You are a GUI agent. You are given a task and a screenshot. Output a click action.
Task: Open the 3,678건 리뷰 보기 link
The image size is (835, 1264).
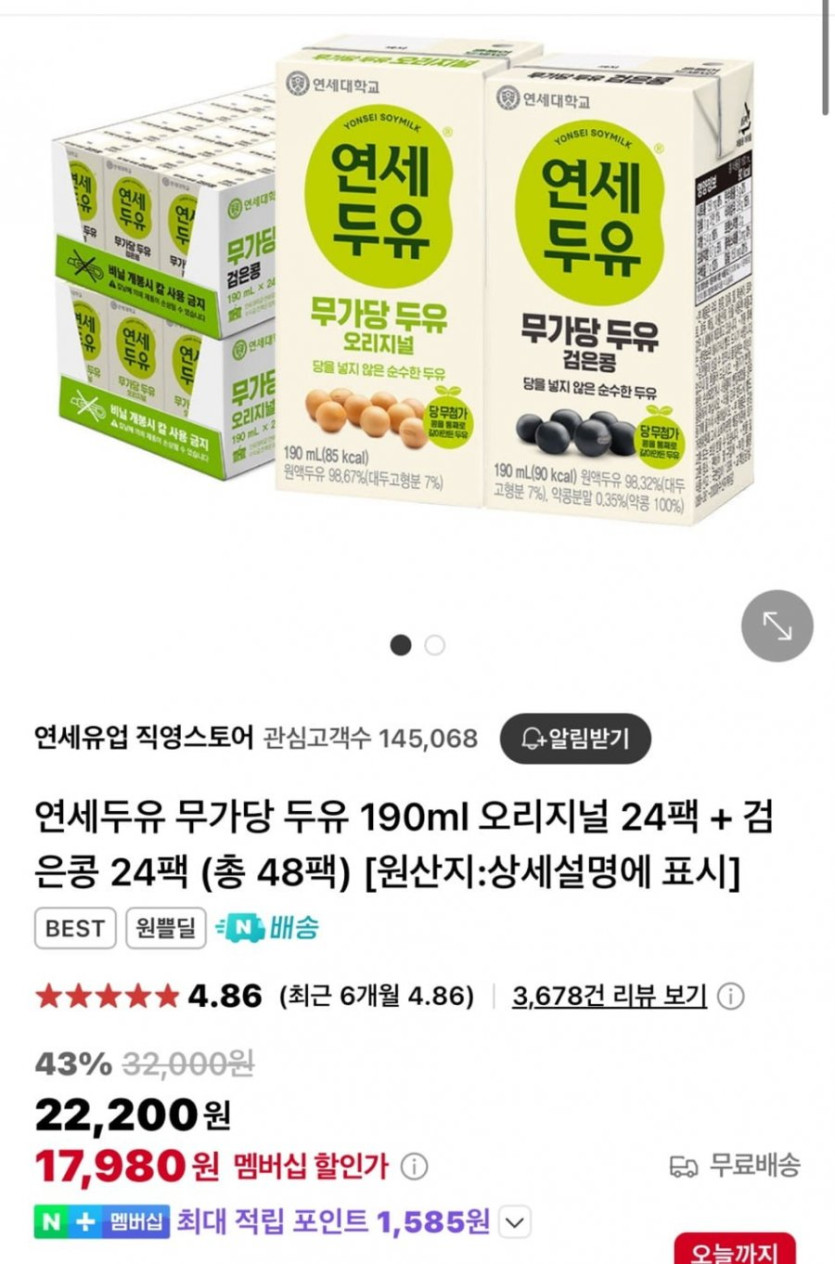point(609,996)
